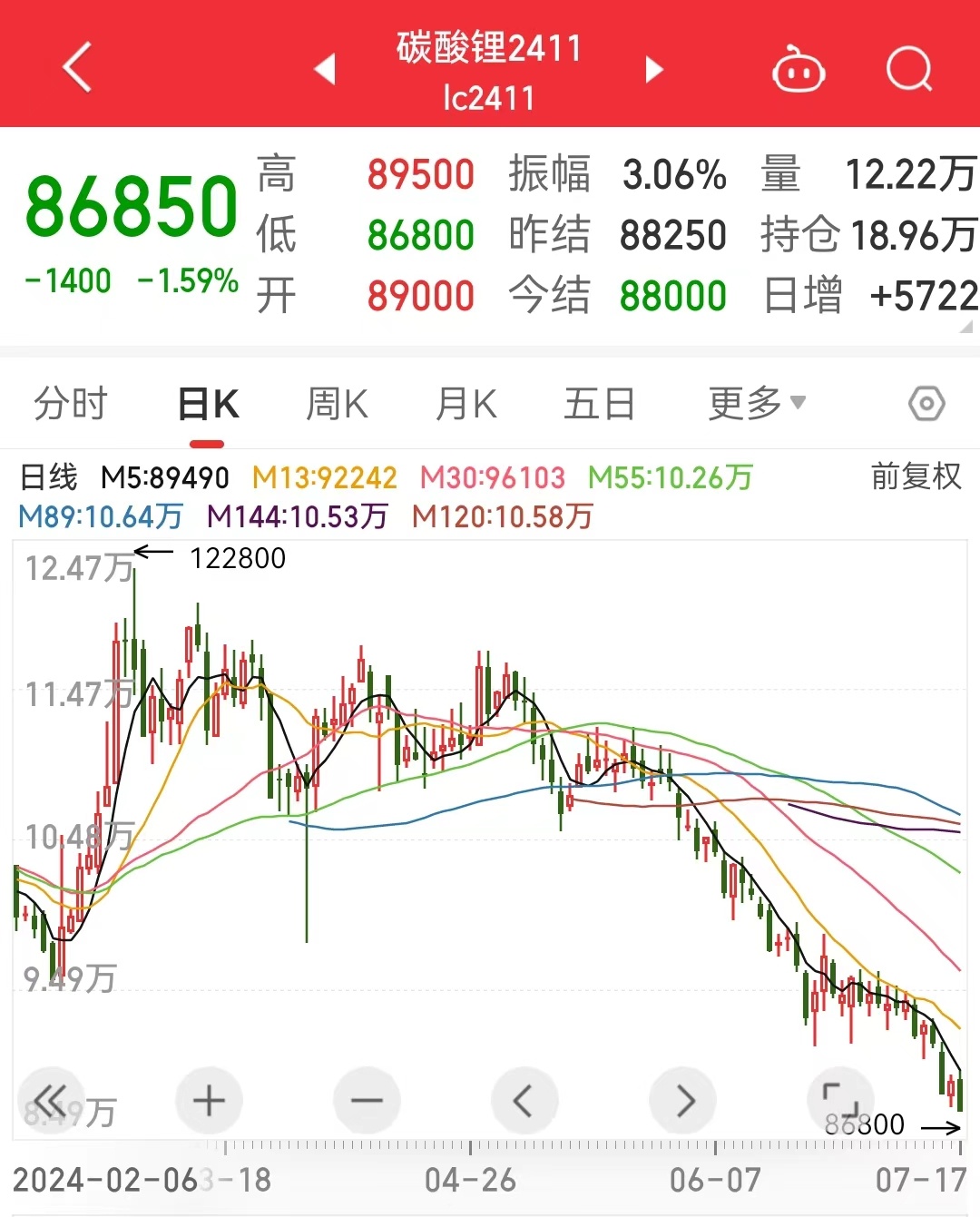The height and width of the screenshot is (1217, 980).
Task: Move the chart right one step
Action: tap(682, 1101)
